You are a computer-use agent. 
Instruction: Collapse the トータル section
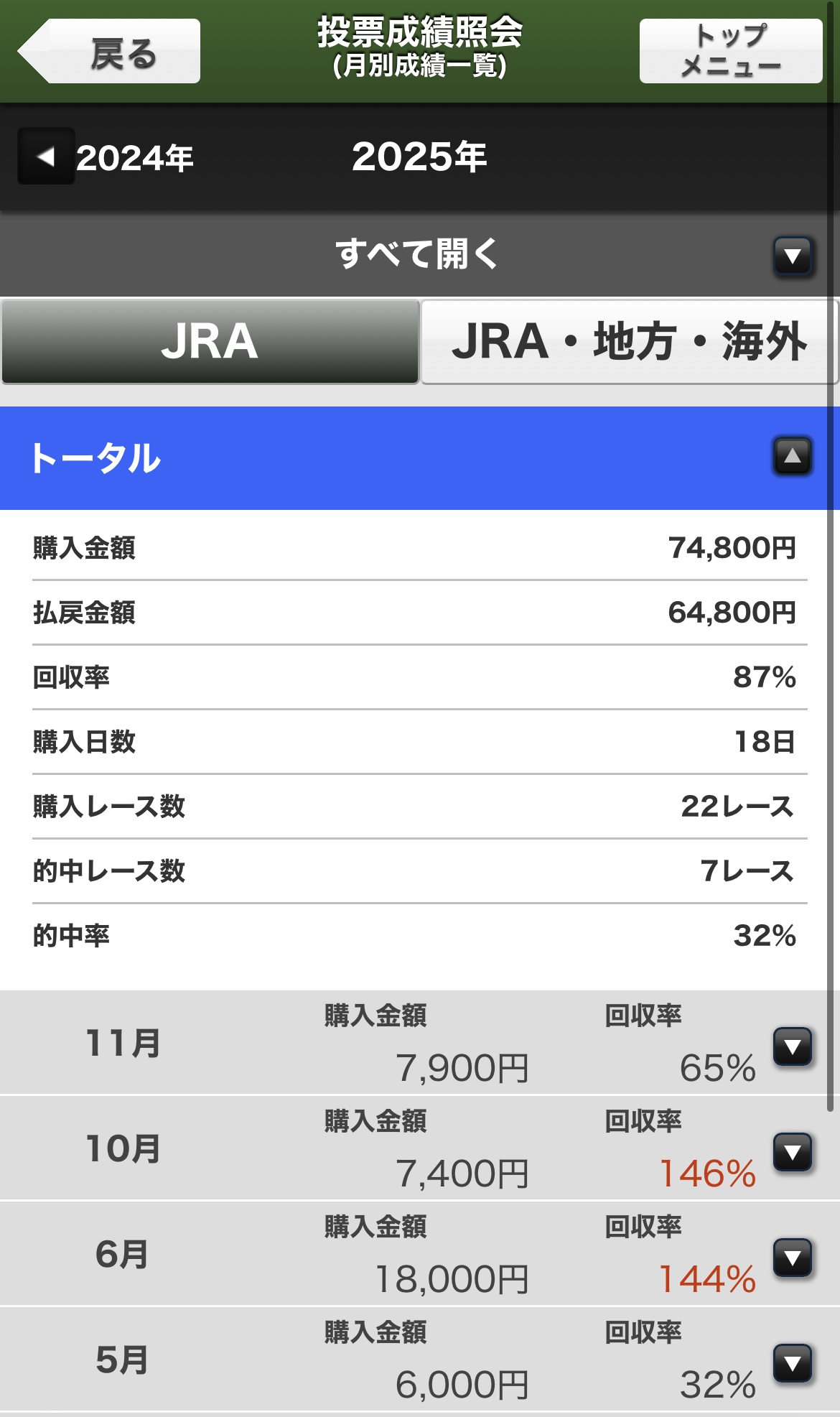[x=792, y=456]
